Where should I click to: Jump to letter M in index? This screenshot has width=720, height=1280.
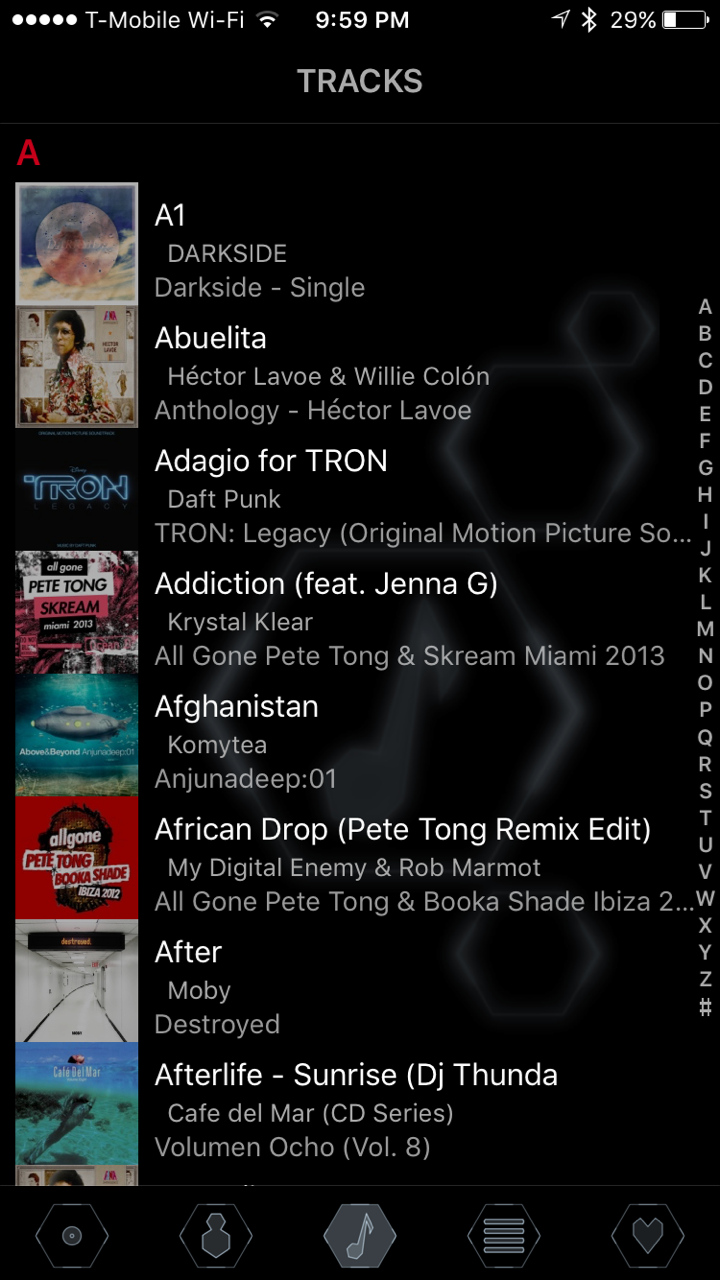(705, 630)
